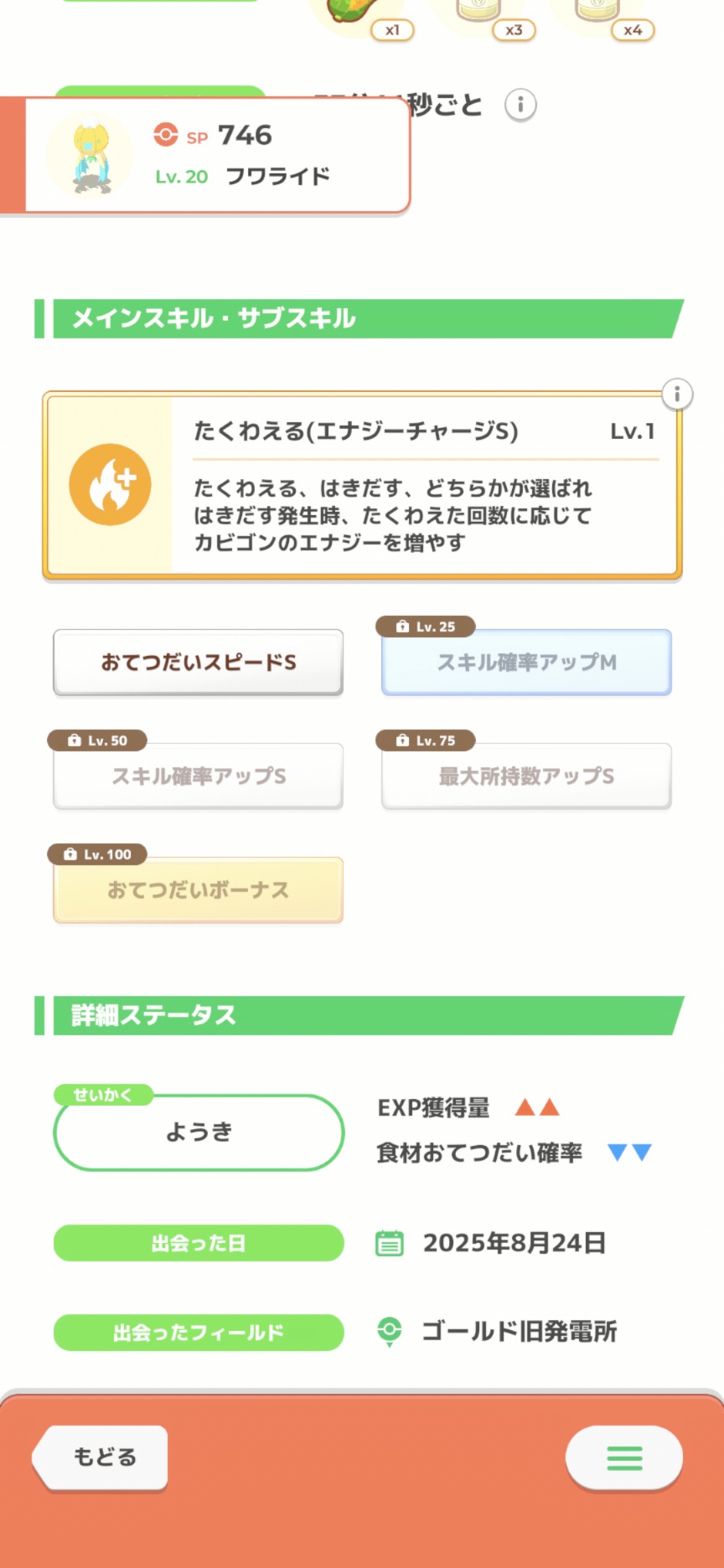Open the たくわえる main skill card
This screenshot has height=1568, width=724.
[x=362, y=486]
